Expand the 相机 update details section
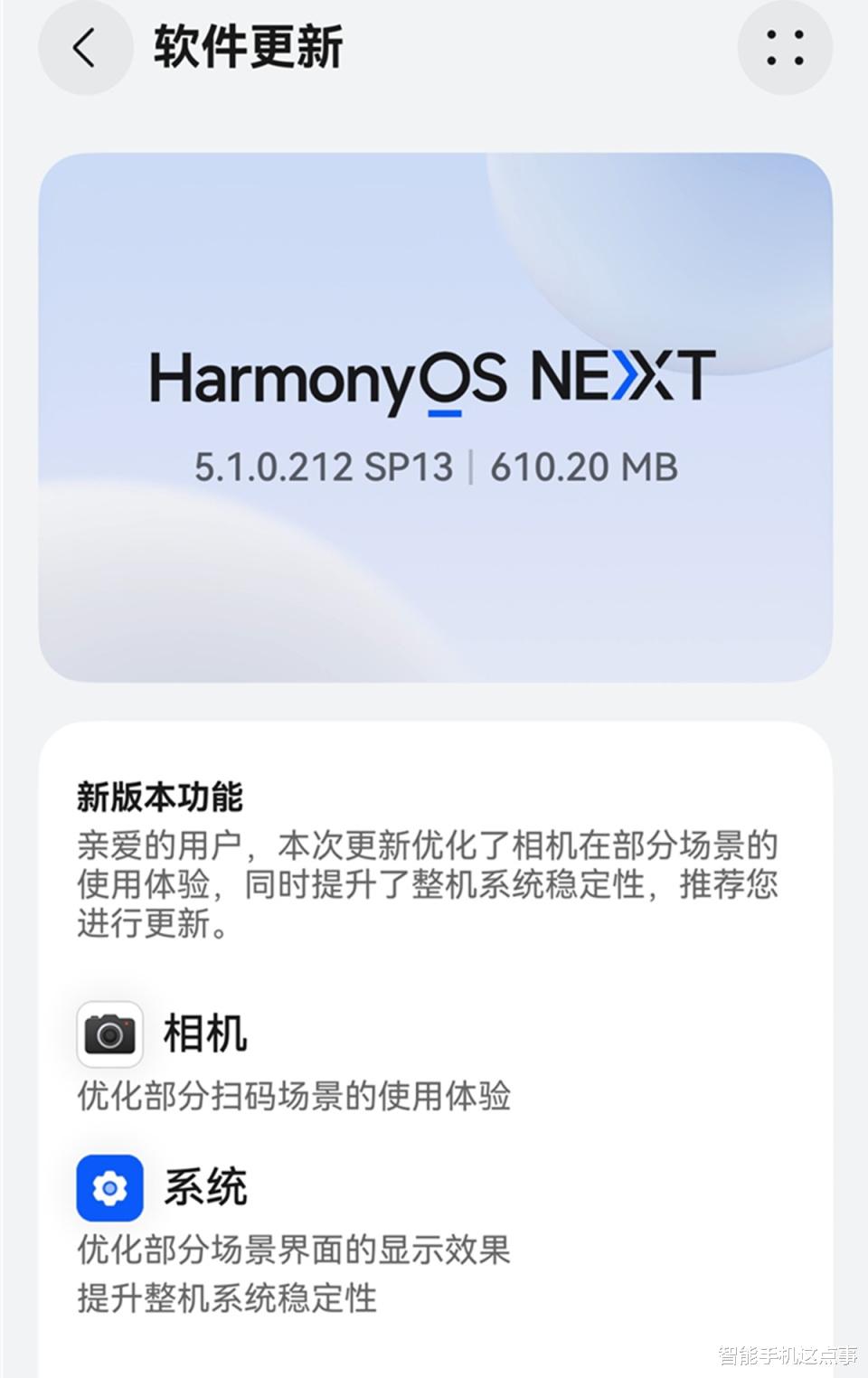Image resolution: width=868 pixels, height=1378 pixels. tap(204, 1033)
